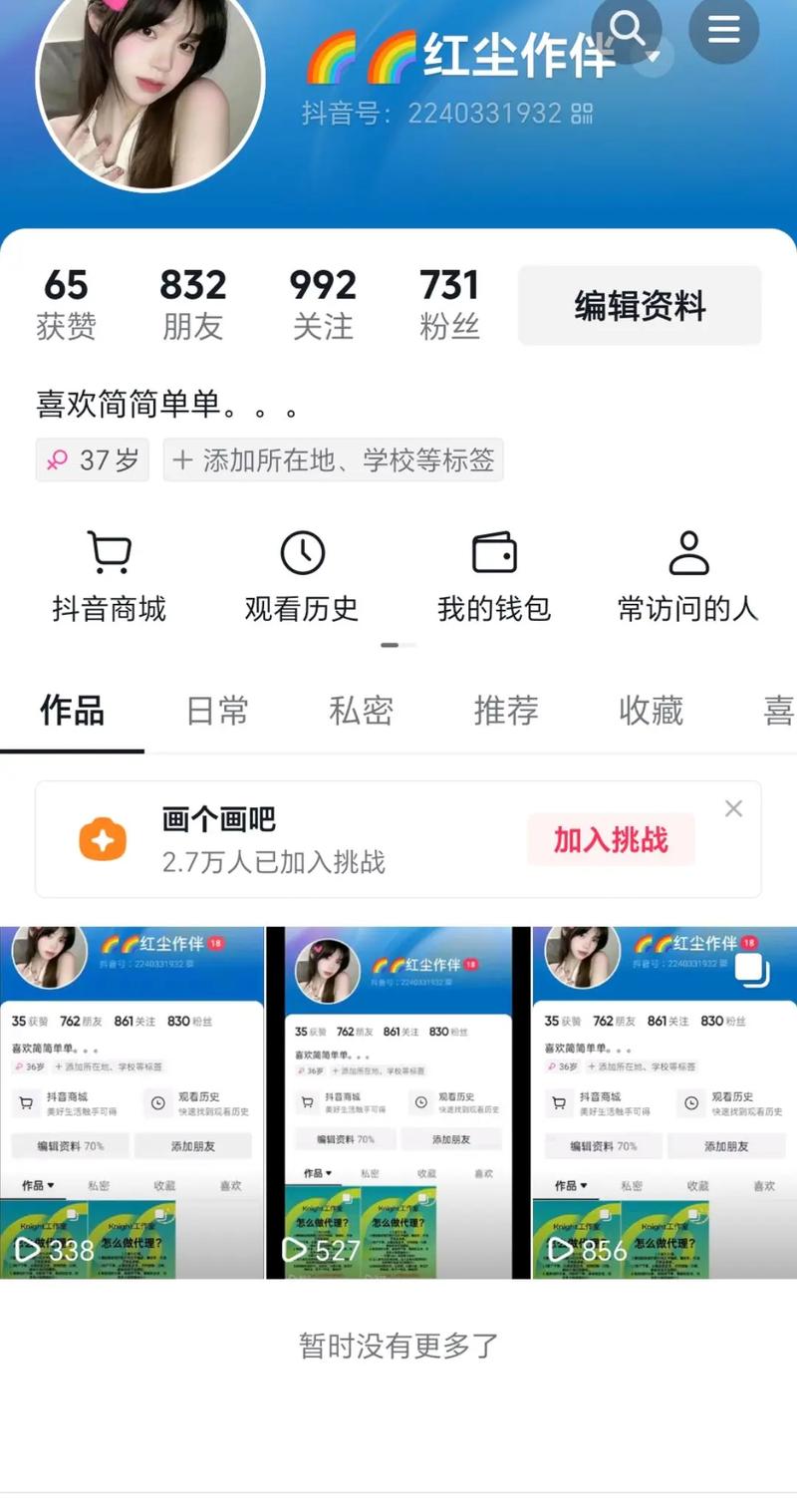Open the search icon at top
Screen dimensions: 797x1512
[627, 30]
